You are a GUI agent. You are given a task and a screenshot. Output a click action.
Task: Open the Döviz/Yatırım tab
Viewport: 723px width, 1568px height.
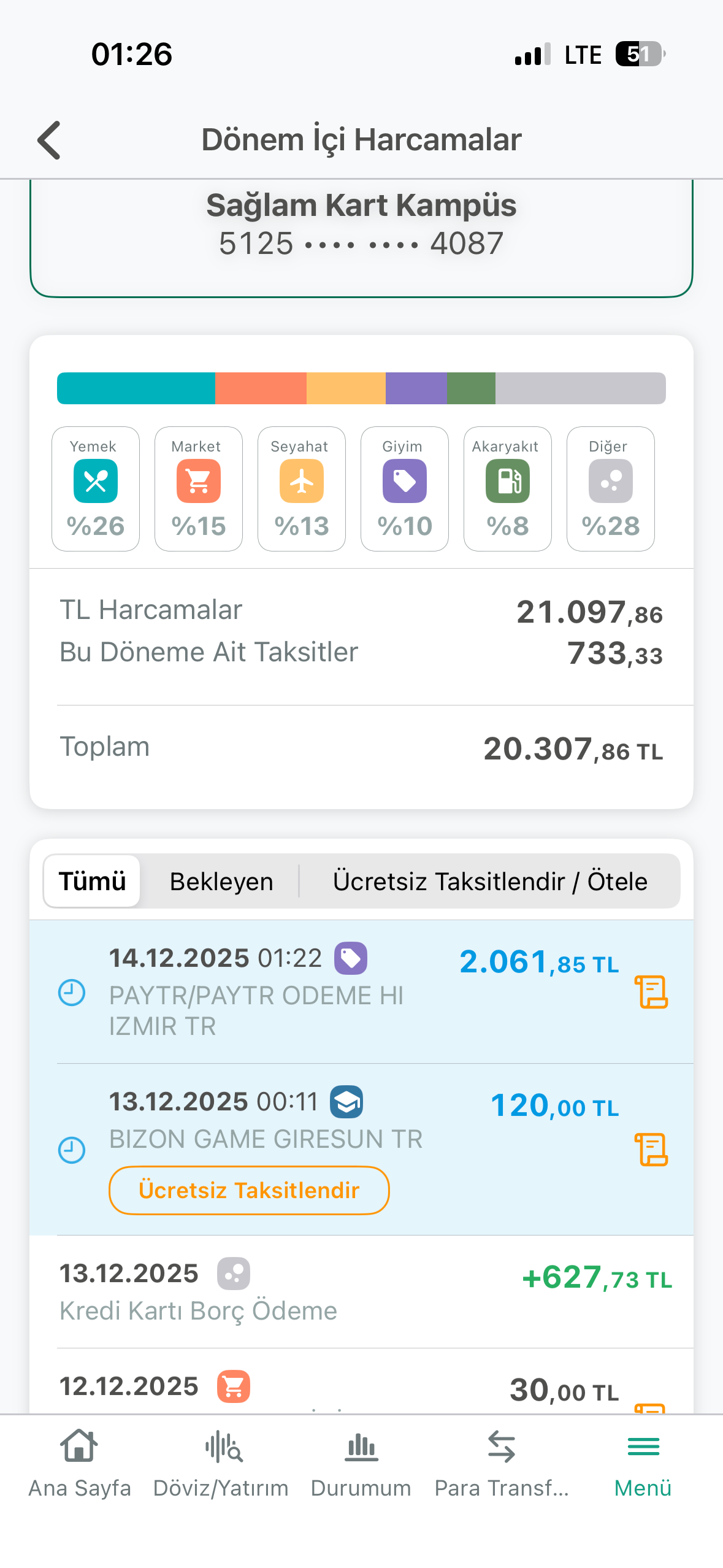click(221, 1464)
